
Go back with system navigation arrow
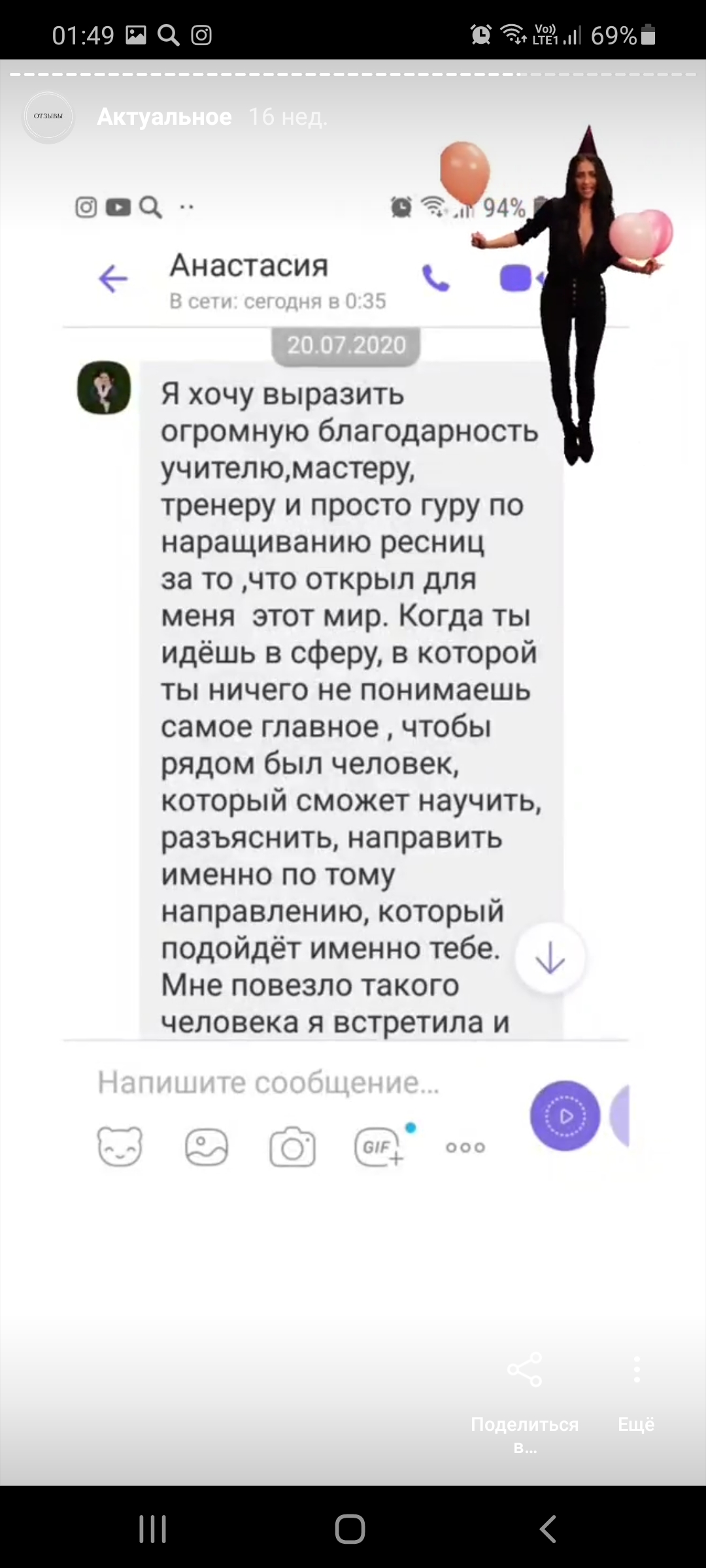coord(548,1528)
